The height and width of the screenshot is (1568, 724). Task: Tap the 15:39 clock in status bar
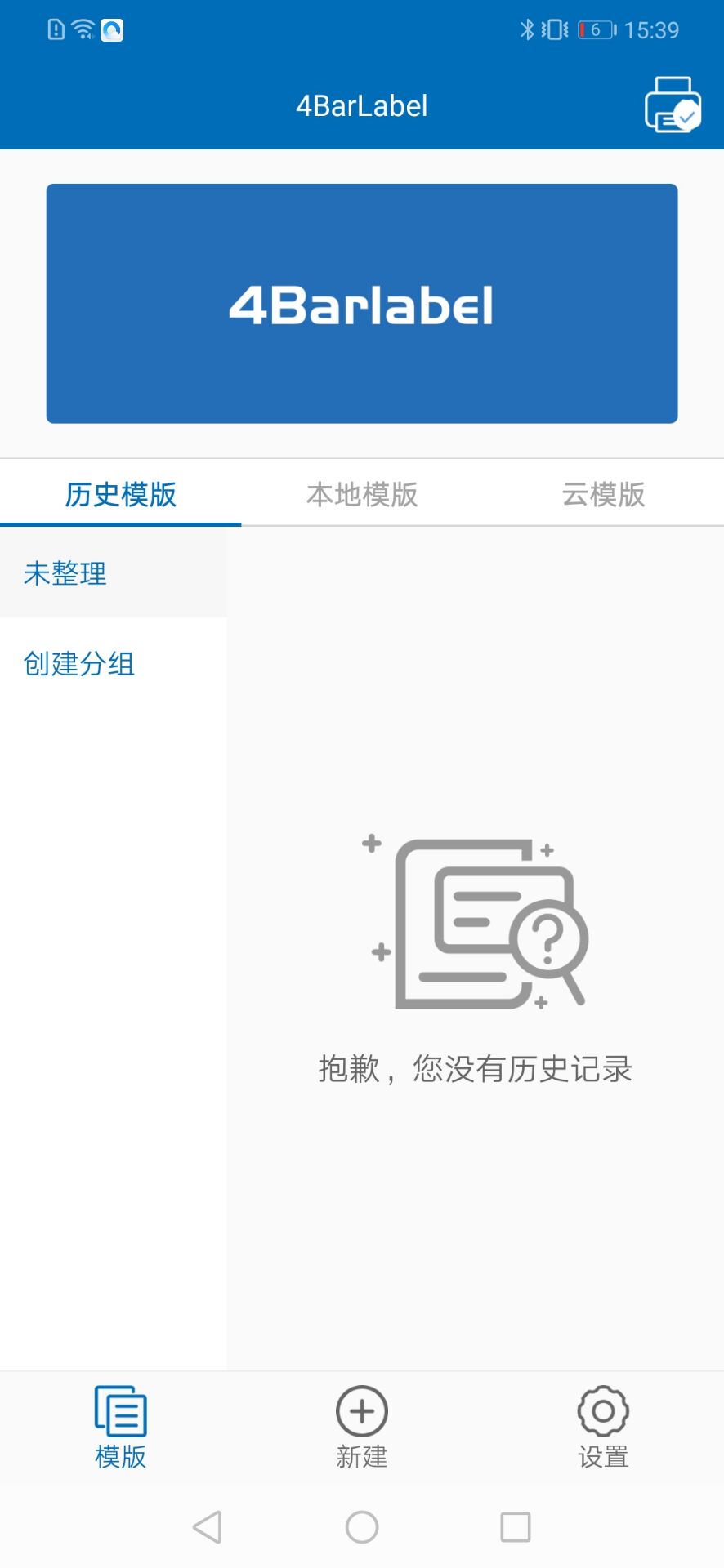point(650,29)
